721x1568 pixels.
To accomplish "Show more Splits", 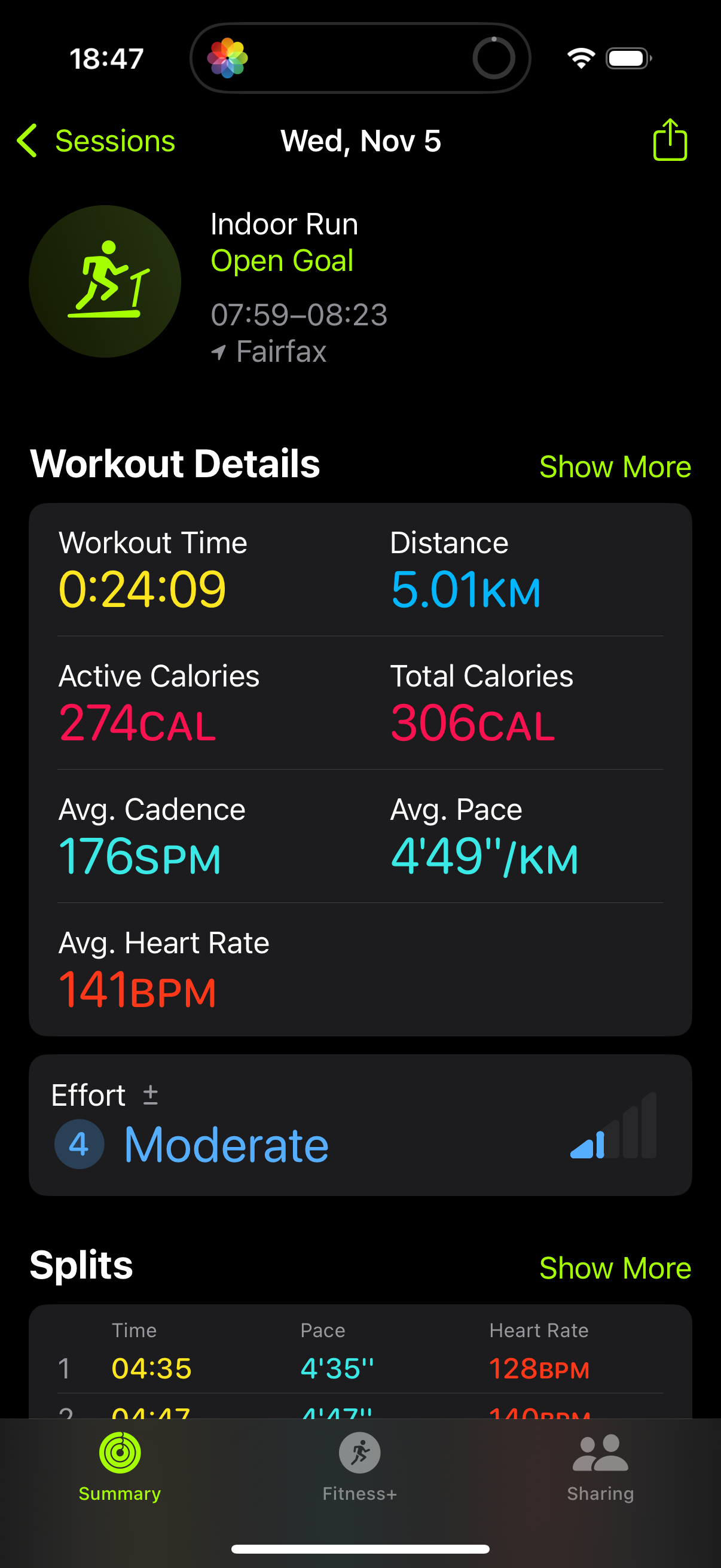I will click(615, 1268).
